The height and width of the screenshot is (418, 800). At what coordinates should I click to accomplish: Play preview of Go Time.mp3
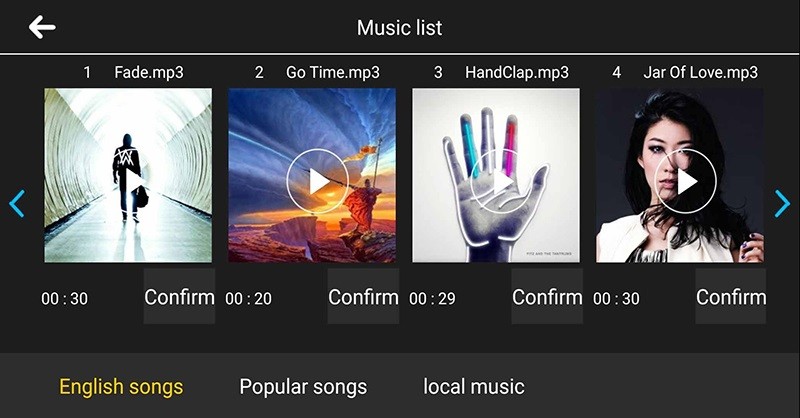[317, 181]
